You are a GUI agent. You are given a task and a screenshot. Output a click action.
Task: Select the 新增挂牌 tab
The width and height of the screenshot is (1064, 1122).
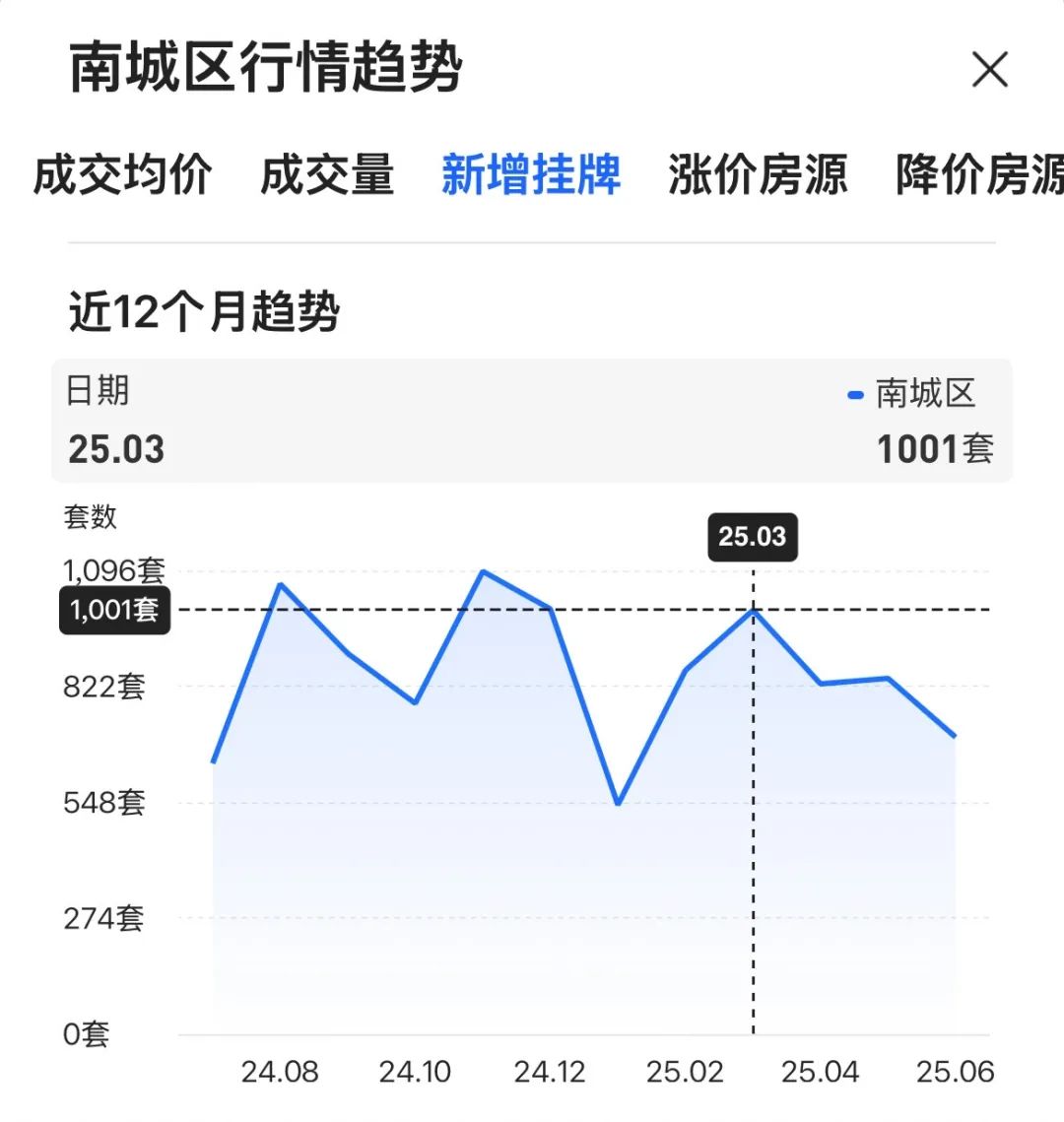[531, 175]
